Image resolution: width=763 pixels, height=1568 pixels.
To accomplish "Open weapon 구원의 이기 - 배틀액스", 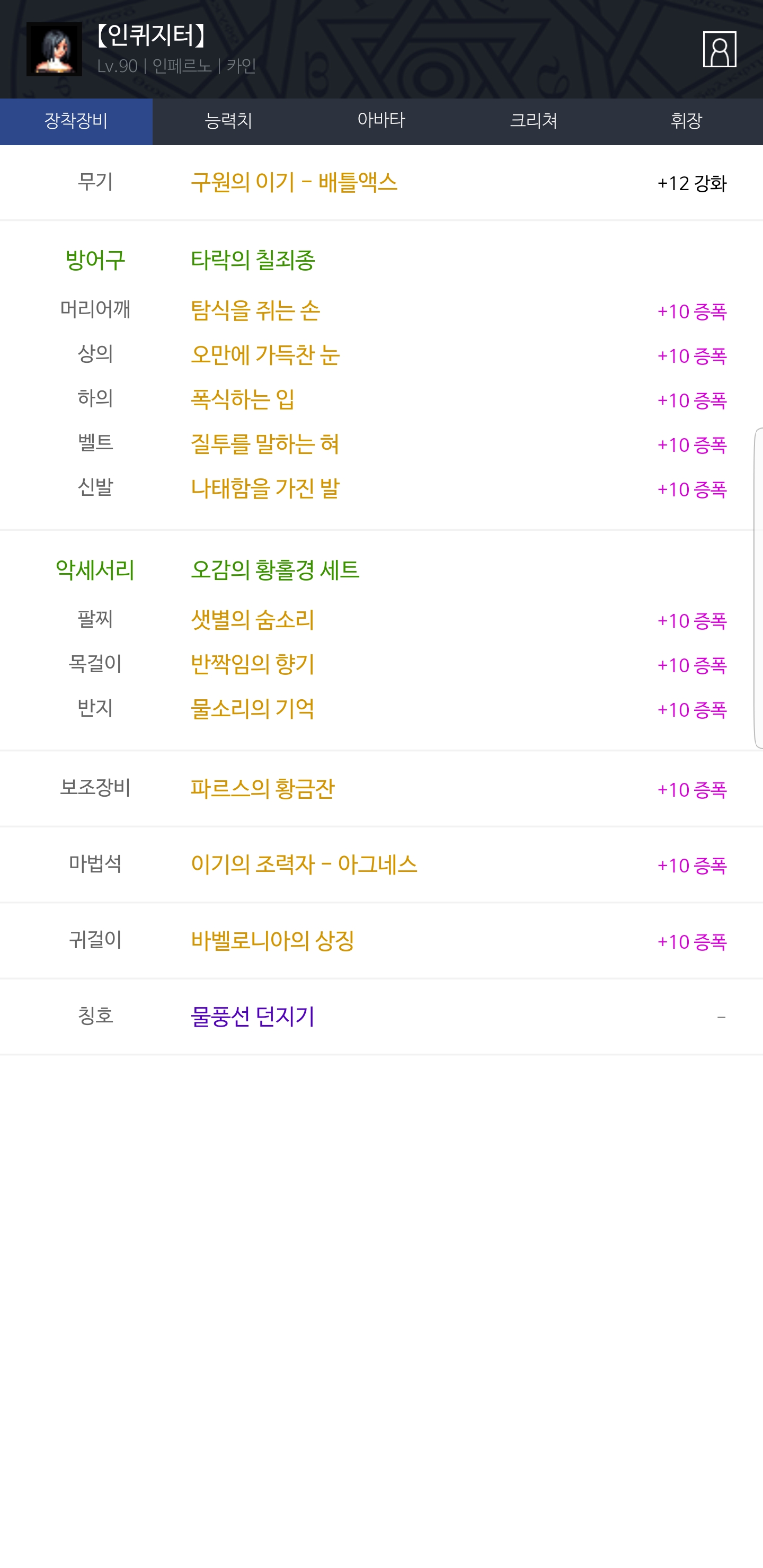I will (x=294, y=183).
